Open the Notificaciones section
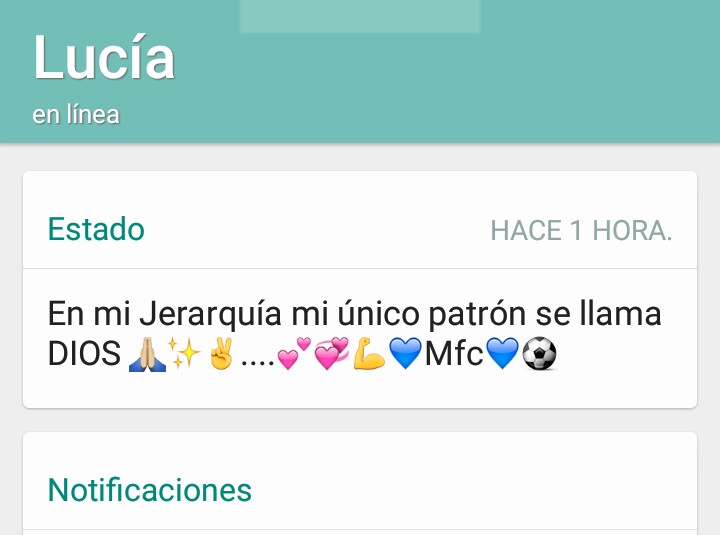 point(150,490)
